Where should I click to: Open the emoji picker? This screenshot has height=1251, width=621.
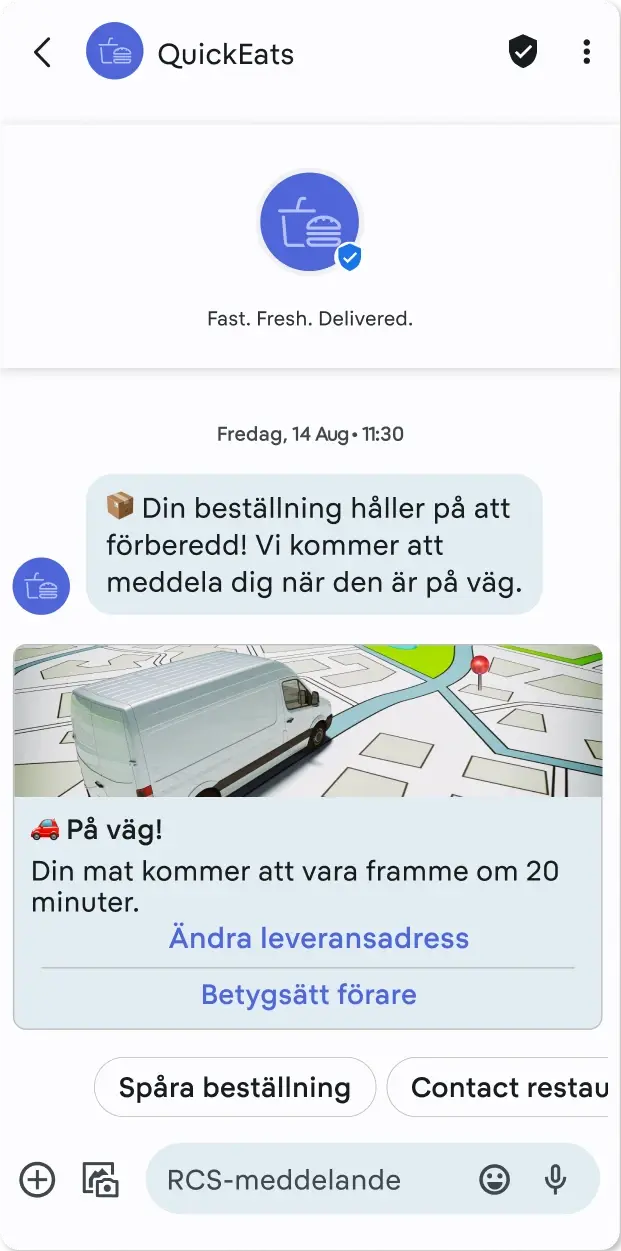pyautogui.click(x=495, y=1179)
